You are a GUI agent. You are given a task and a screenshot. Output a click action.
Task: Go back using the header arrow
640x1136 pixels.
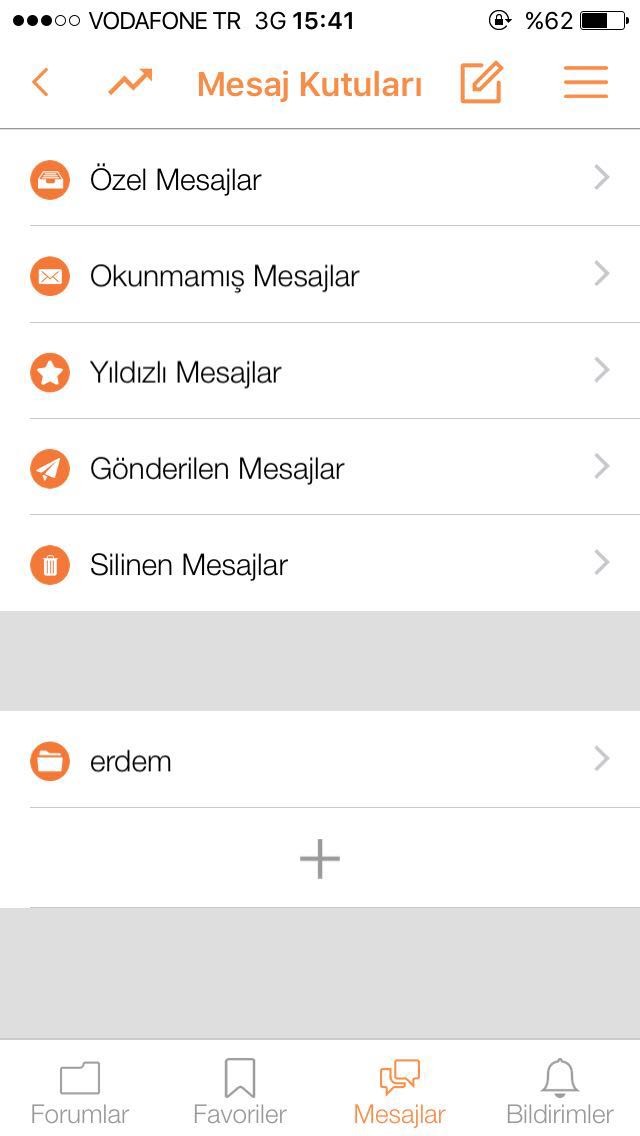click(41, 82)
